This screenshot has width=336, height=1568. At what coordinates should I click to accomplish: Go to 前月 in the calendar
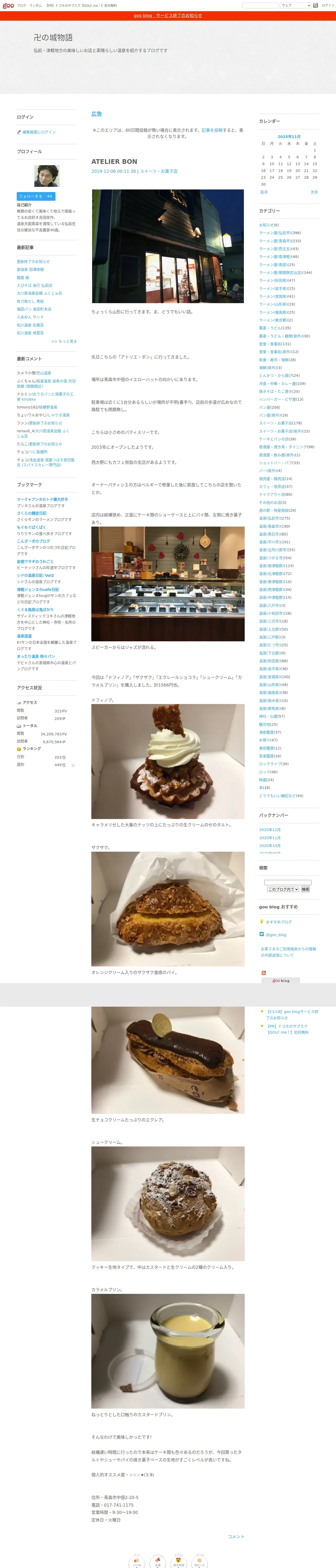[x=264, y=192]
